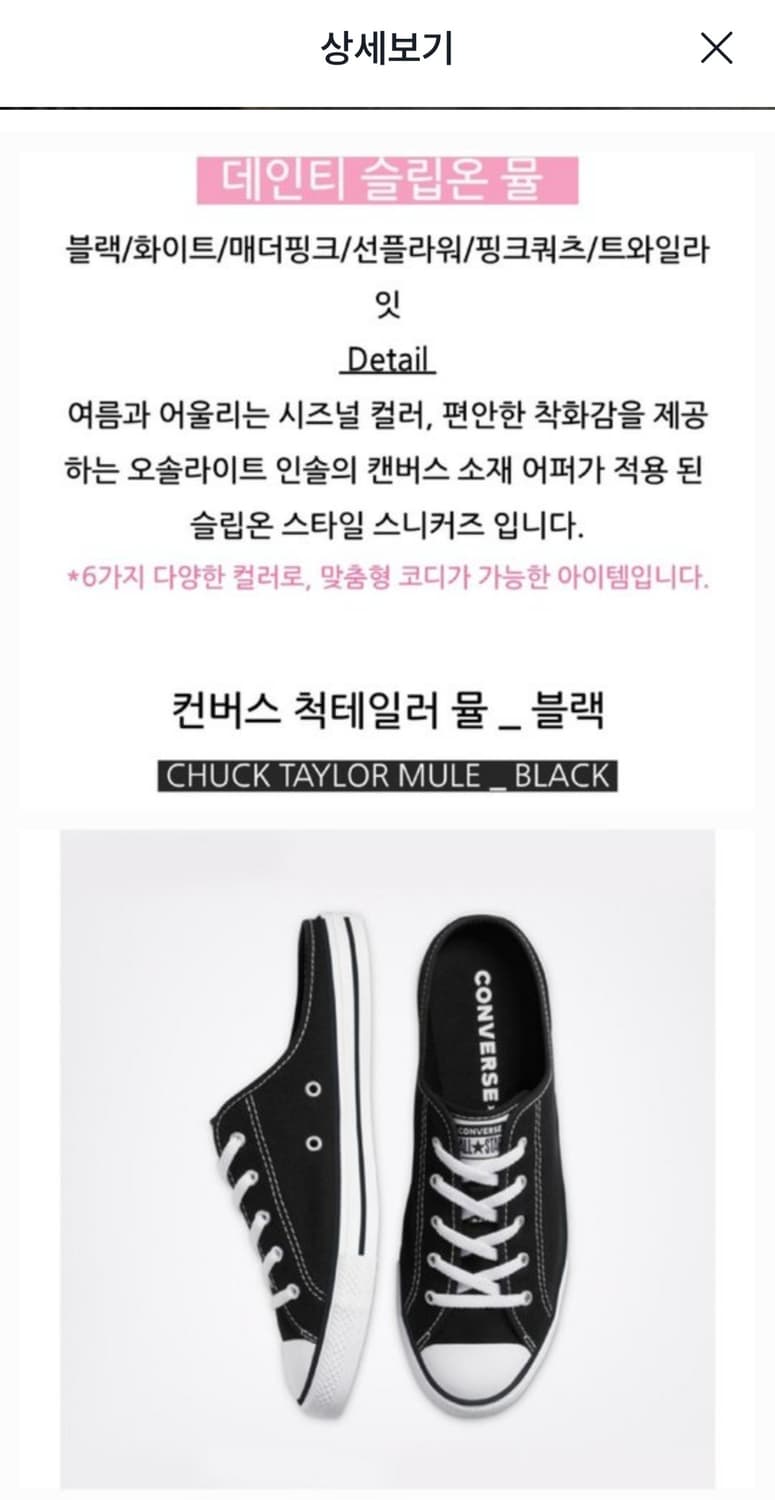Viewport: 775px width, 1500px height.
Task: Click the pink 데인티 슬립온 뮬 banner
Action: point(387,176)
